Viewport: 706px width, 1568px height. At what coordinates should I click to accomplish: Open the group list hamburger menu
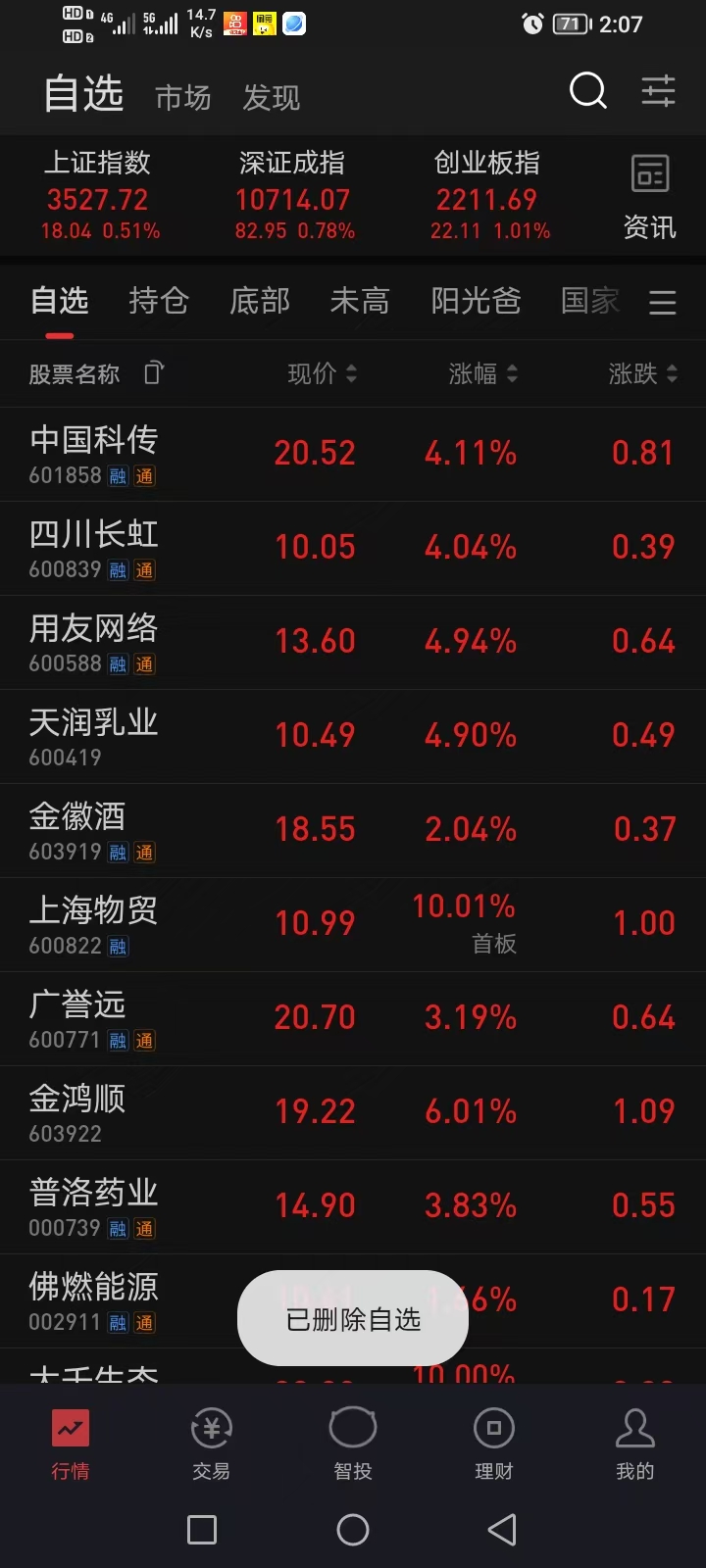[663, 302]
